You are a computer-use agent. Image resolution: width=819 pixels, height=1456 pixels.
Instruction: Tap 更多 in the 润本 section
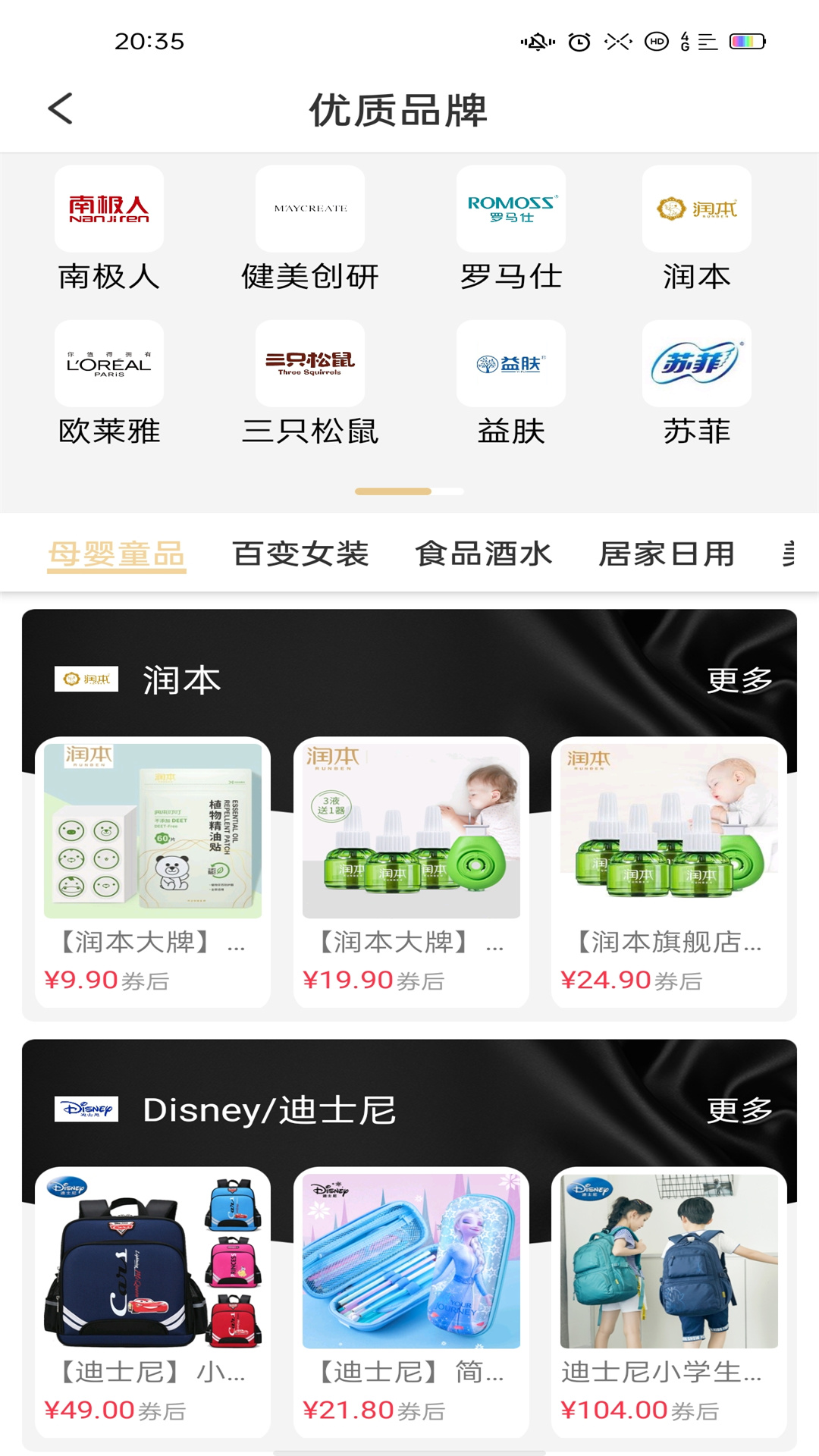(x=739, y=680)
